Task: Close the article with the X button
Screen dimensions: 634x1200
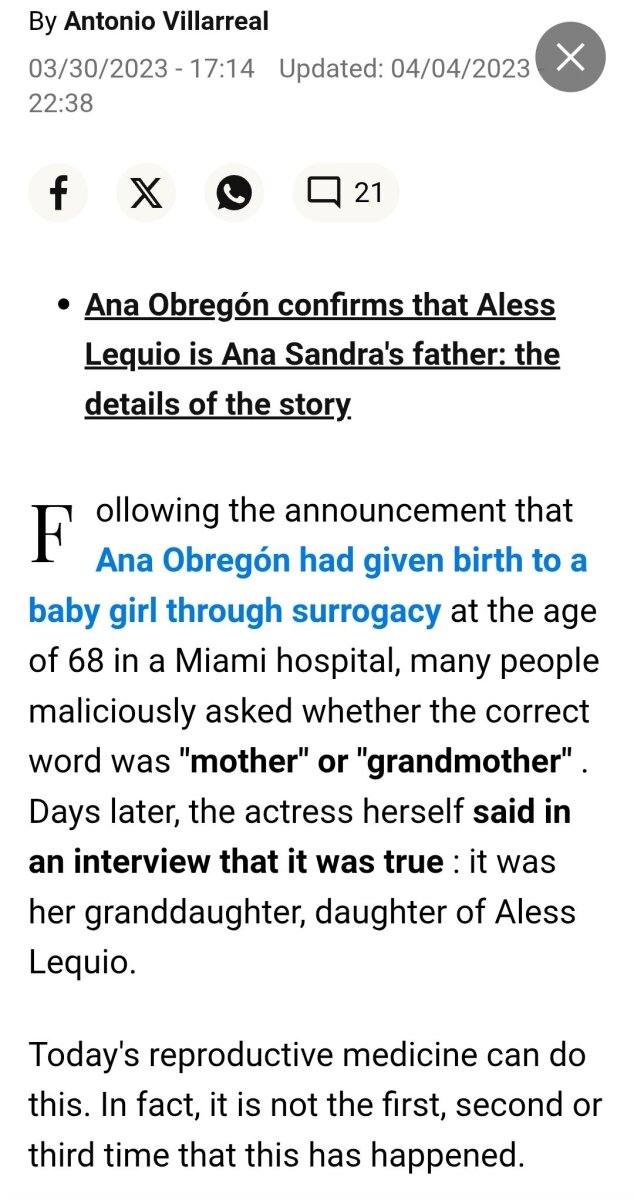Action: 570,57
